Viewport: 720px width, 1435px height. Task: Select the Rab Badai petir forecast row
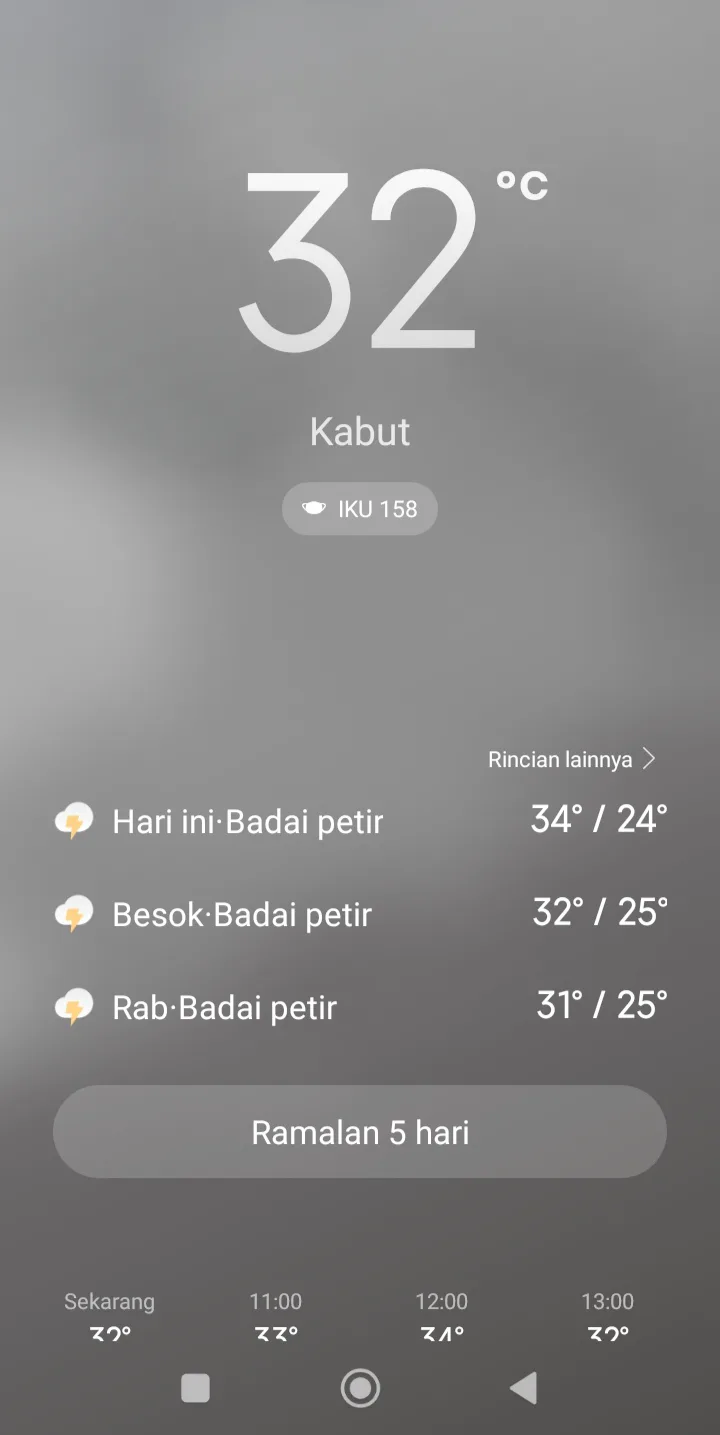click(360, 1007)
